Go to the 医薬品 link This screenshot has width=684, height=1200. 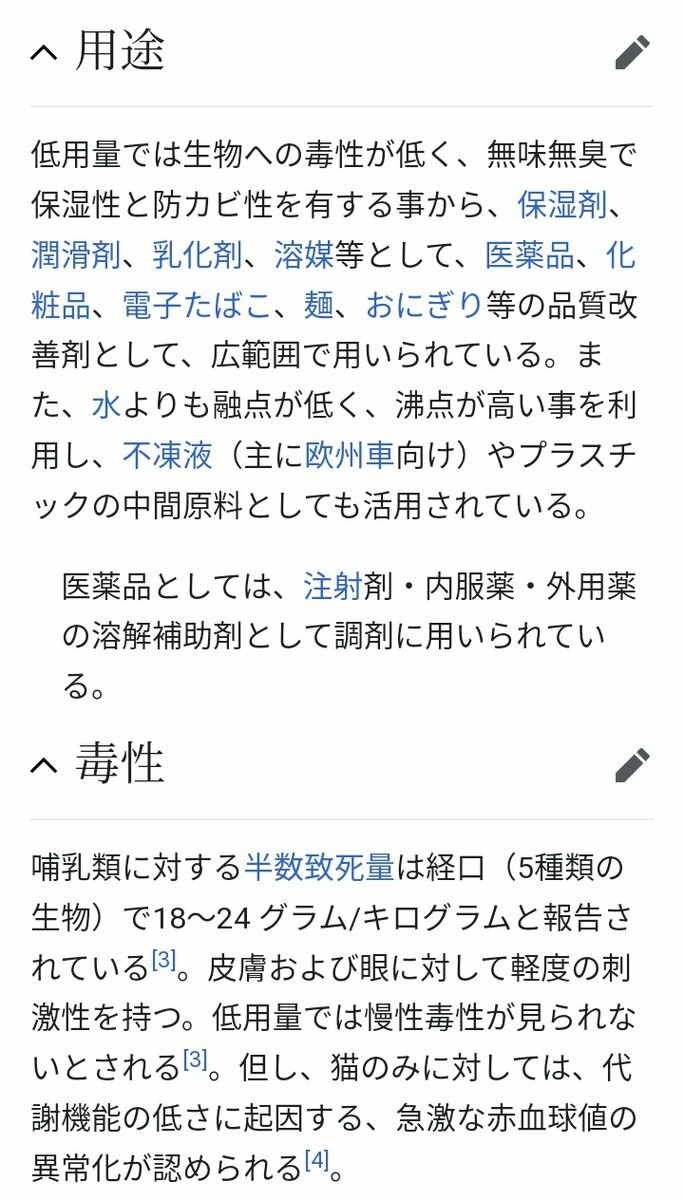coord(530,255)
